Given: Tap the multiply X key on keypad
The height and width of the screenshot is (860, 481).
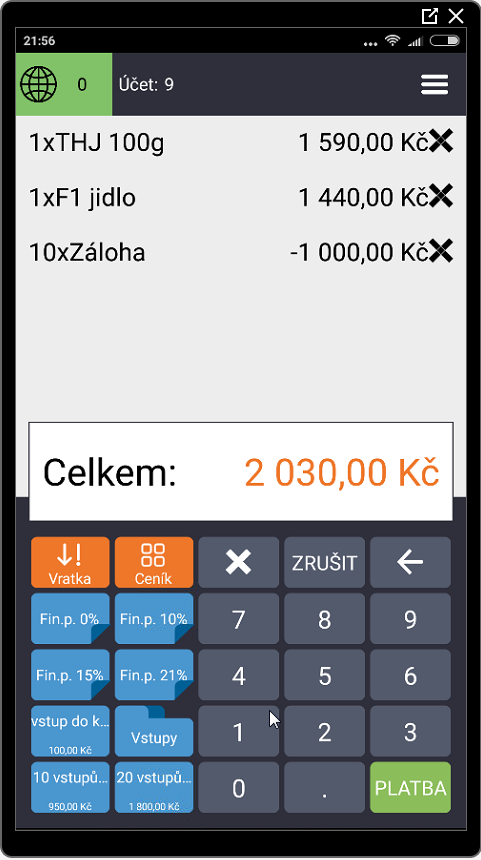Looking at the screenshot, I should tap(239, 562).
